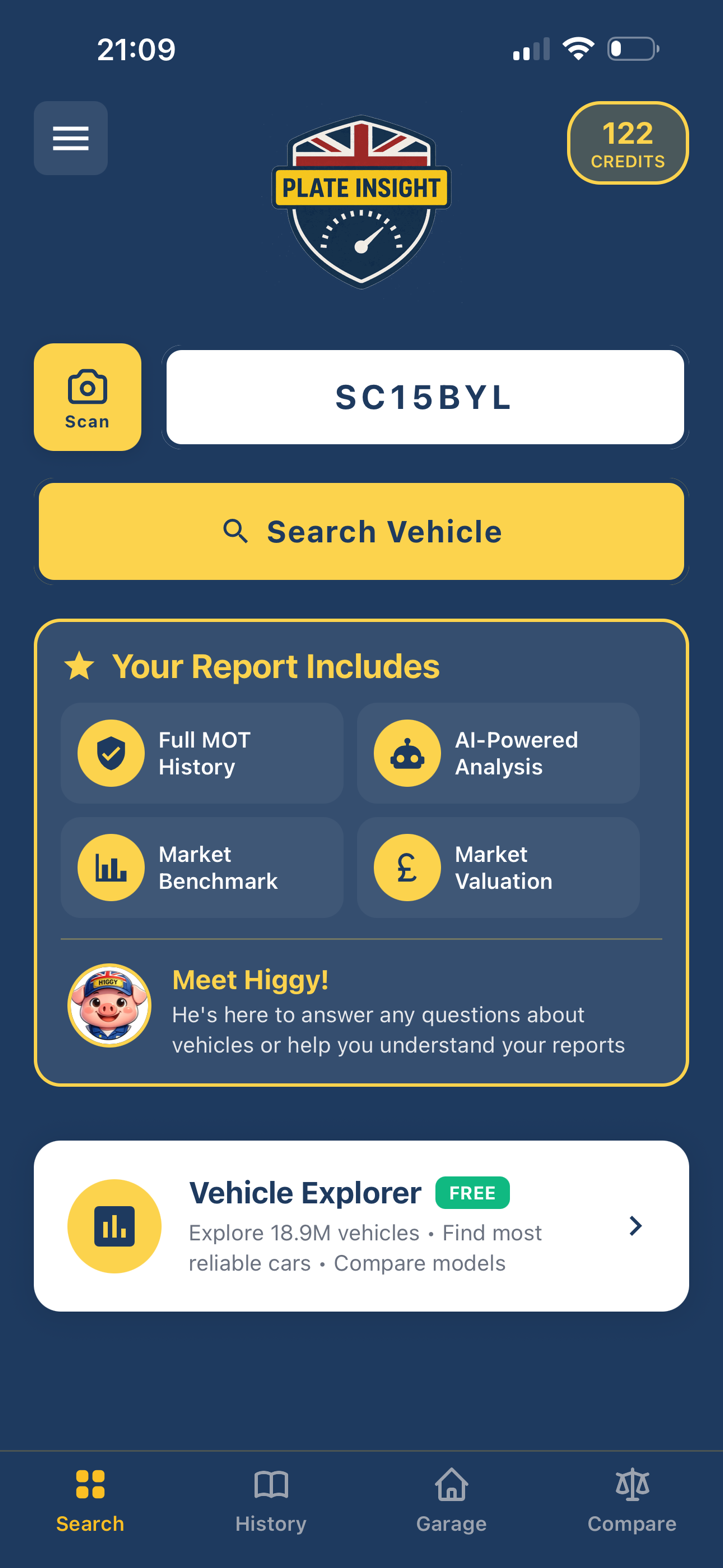Image resolution: width=723 pixels, height=1568 pixels.
Task: Tap the Wi-Fi icon in status bar
Action: 578,47
